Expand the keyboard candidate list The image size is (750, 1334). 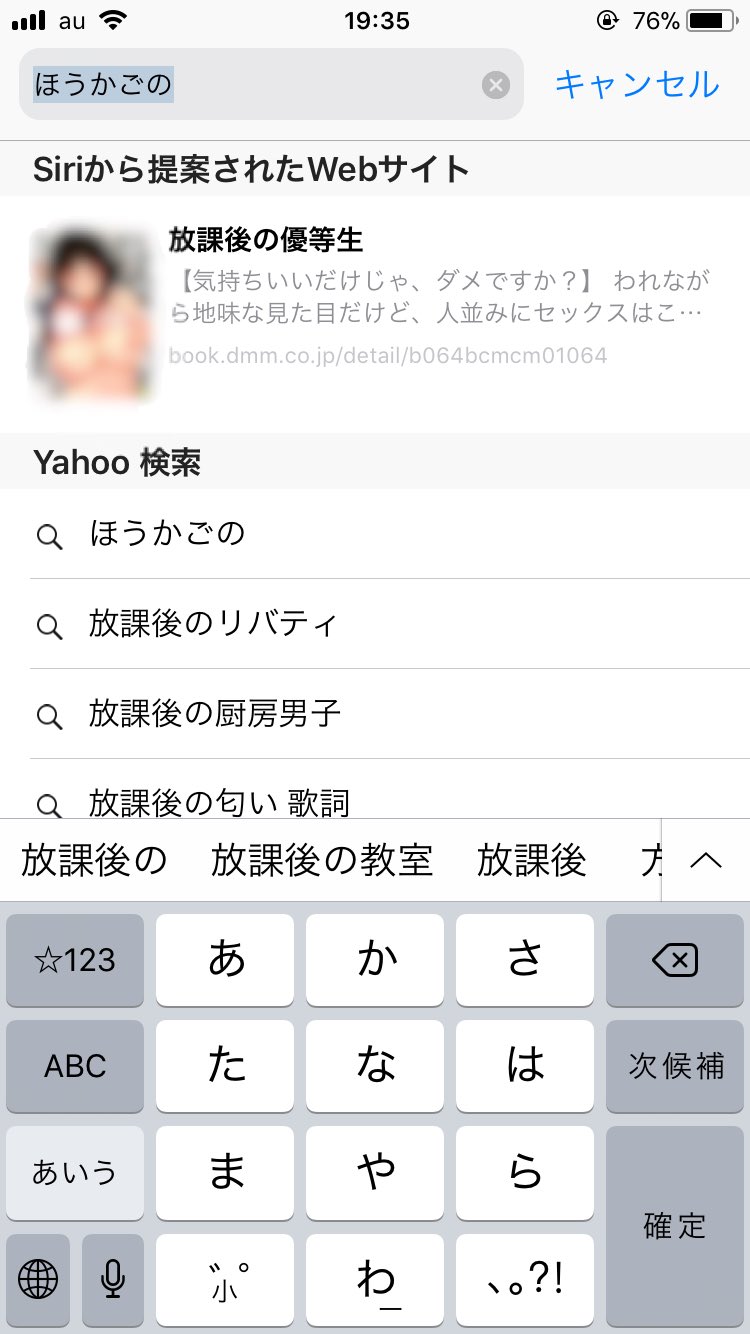706,861
